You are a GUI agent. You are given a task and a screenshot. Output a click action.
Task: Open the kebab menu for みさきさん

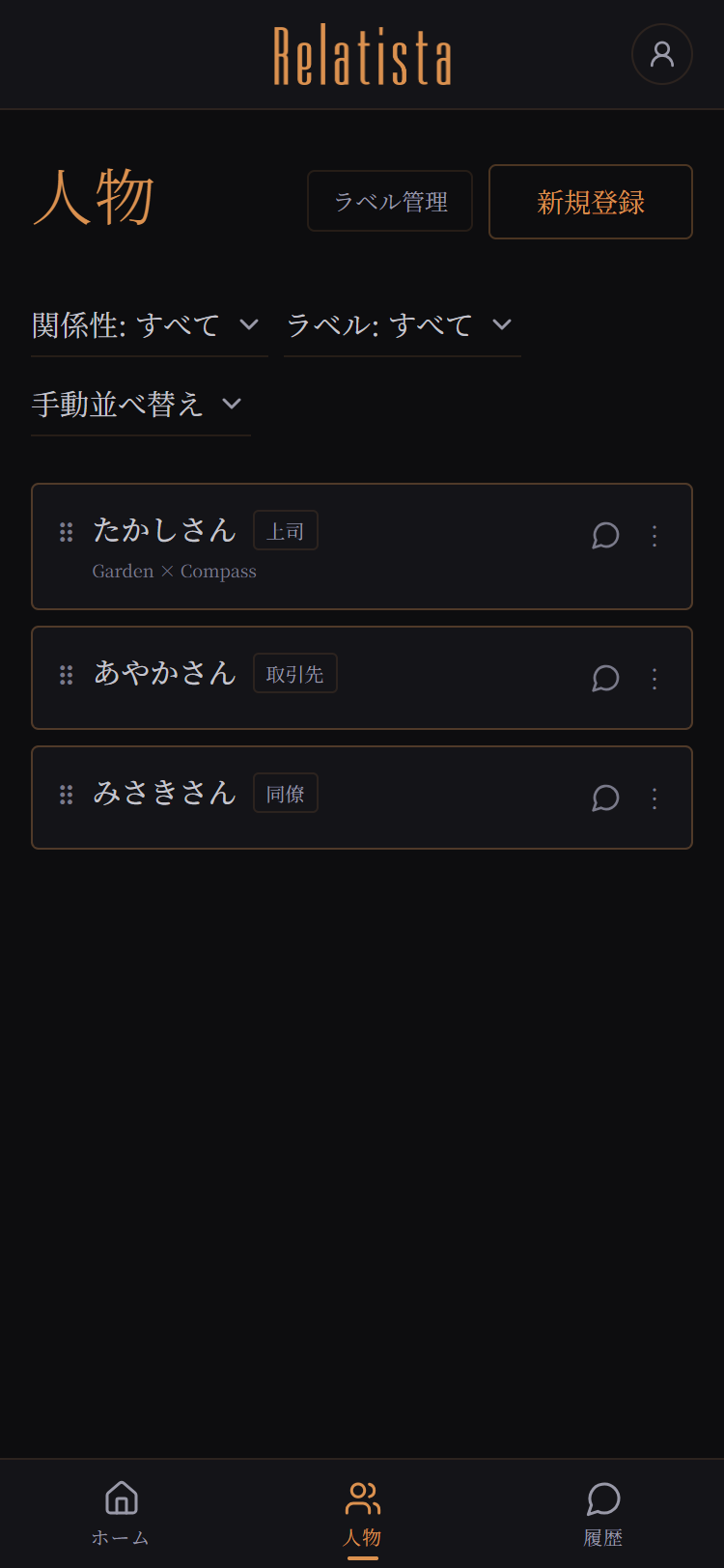[x=654, y=798]
